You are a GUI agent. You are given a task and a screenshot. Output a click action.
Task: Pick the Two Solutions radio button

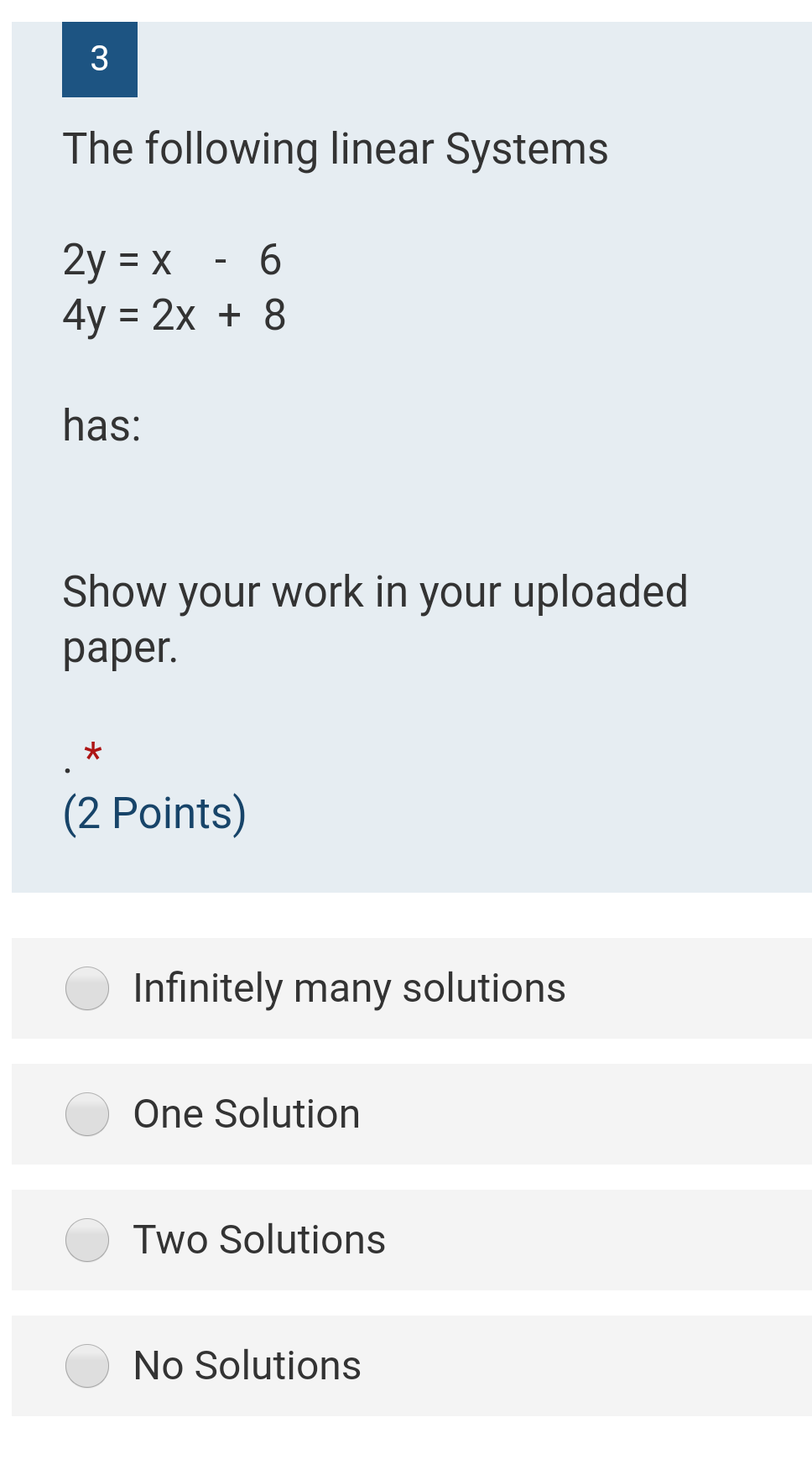tap(87, 1240)
